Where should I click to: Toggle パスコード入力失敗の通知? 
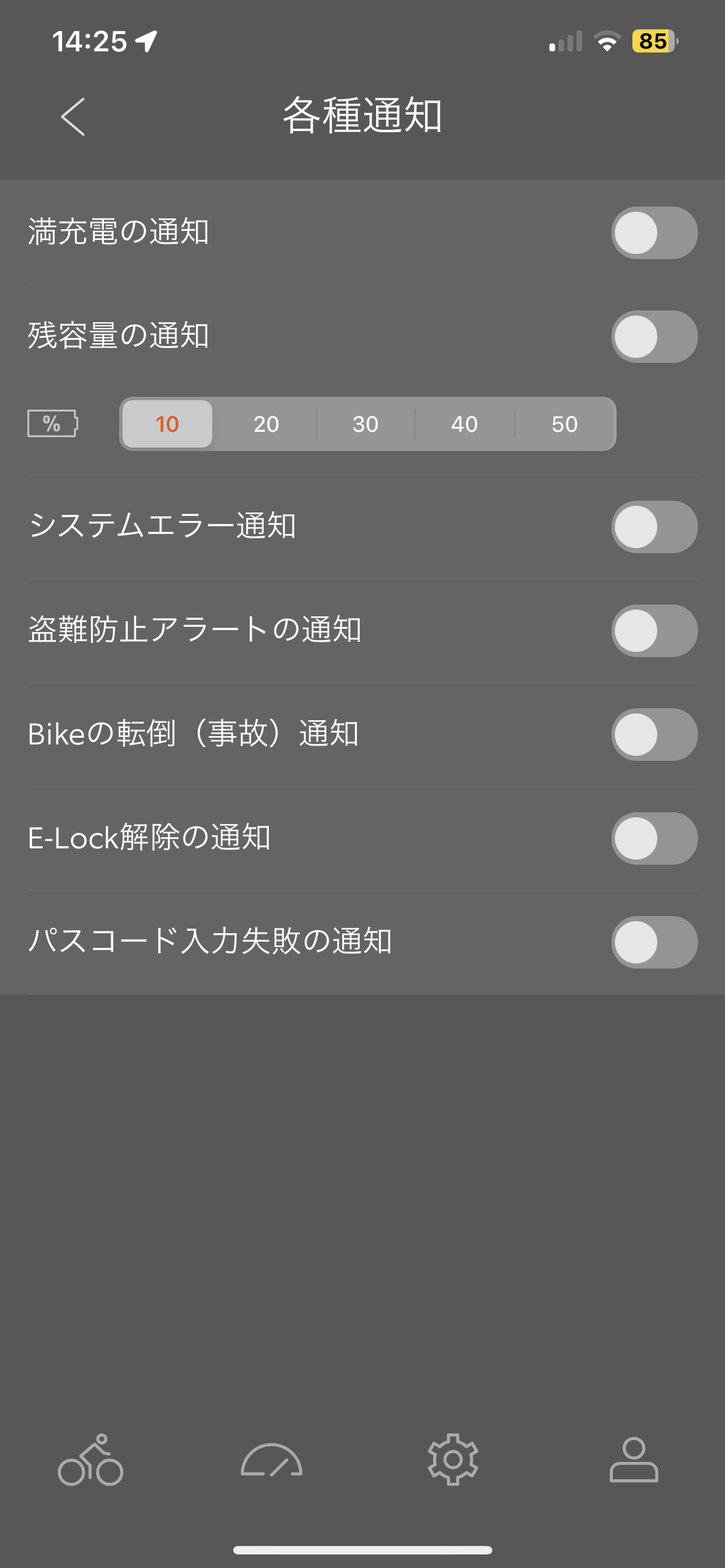[x=654, y=942]
